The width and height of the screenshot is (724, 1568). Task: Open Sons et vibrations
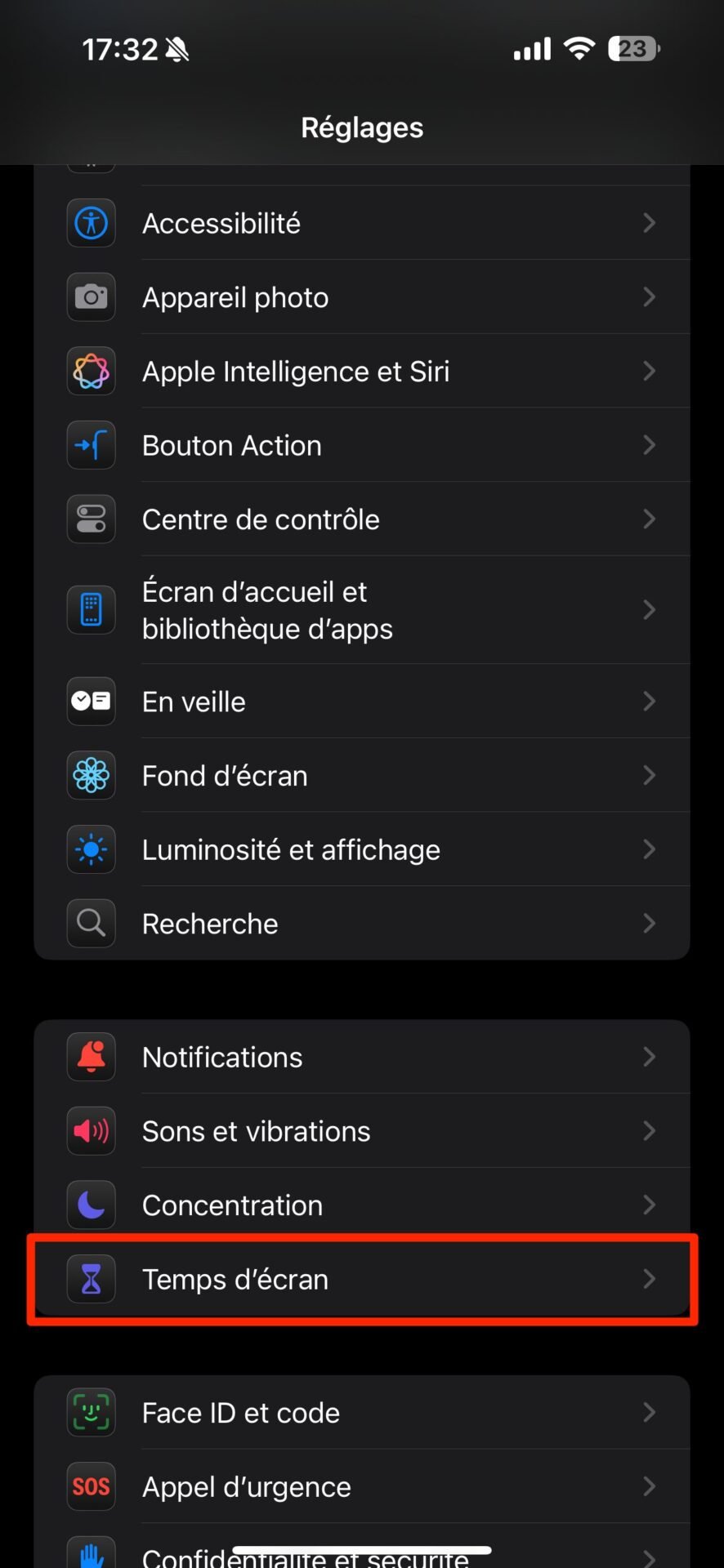pyautogui.click(x=362, y=1131)
